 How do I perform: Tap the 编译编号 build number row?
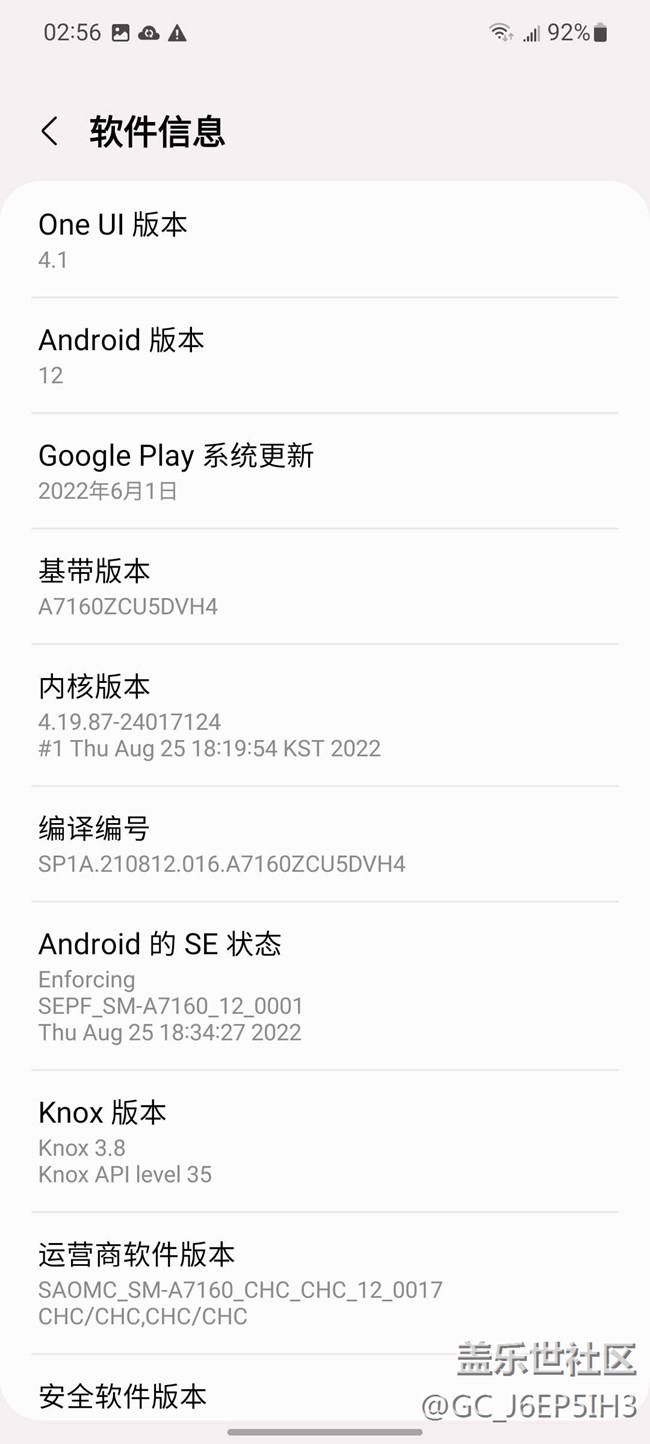pos(324,844)
